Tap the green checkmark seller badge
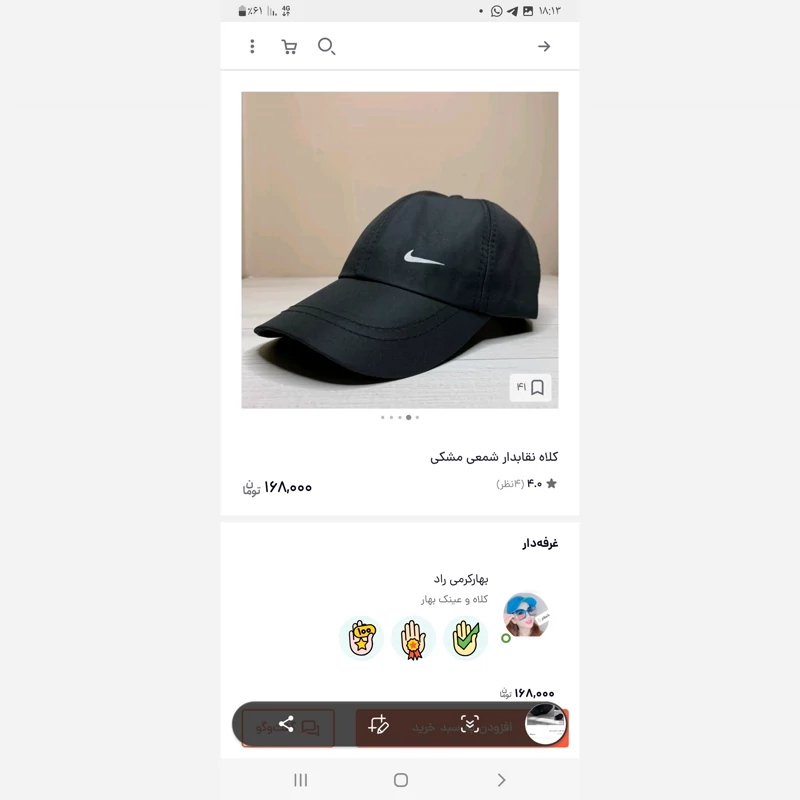The height and width of the screenshot is (800, 800). coord(465,639)
